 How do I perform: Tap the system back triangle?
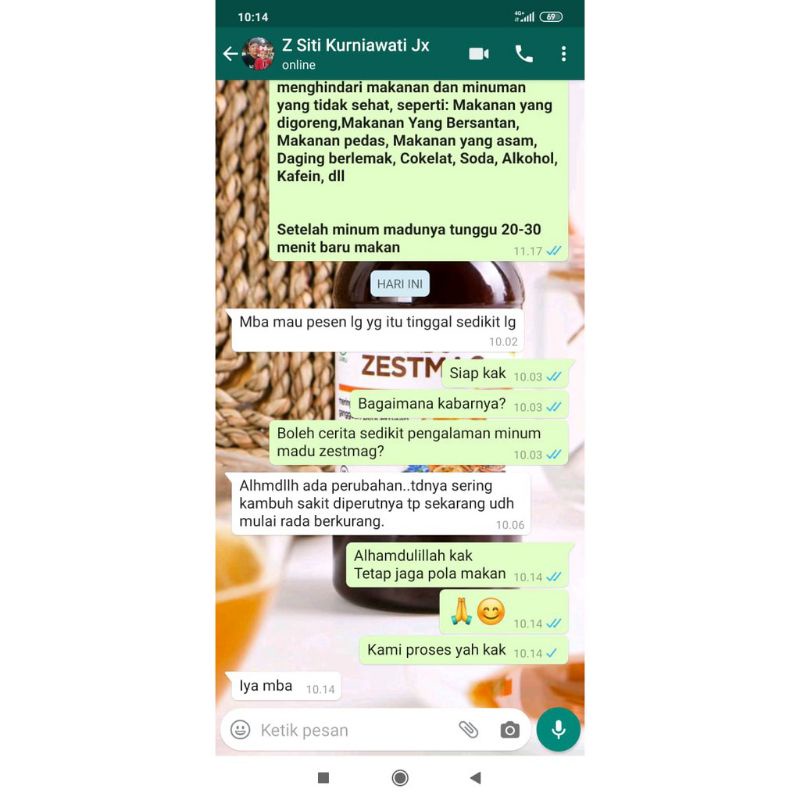(x=476, y=778)
